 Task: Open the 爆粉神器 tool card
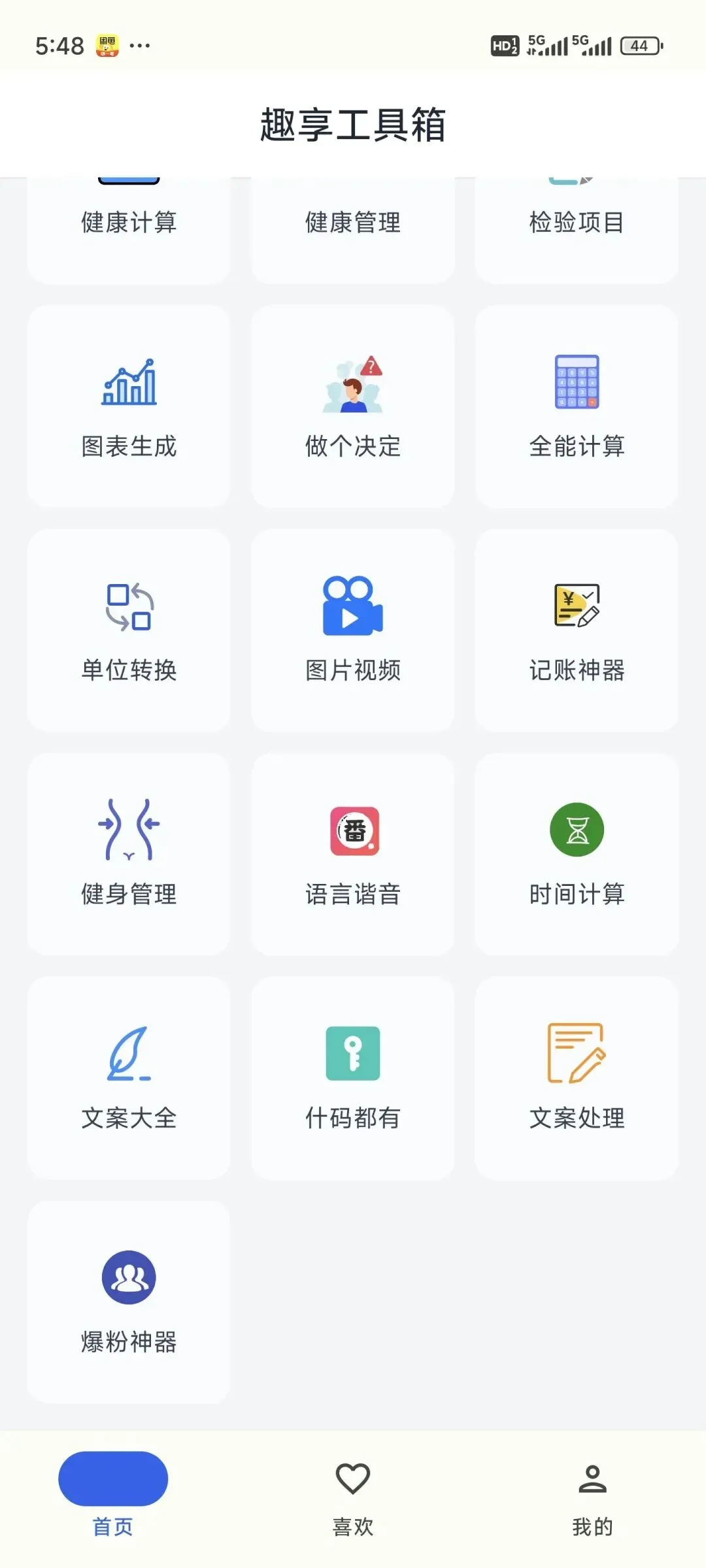click(x=129, y=1302)
